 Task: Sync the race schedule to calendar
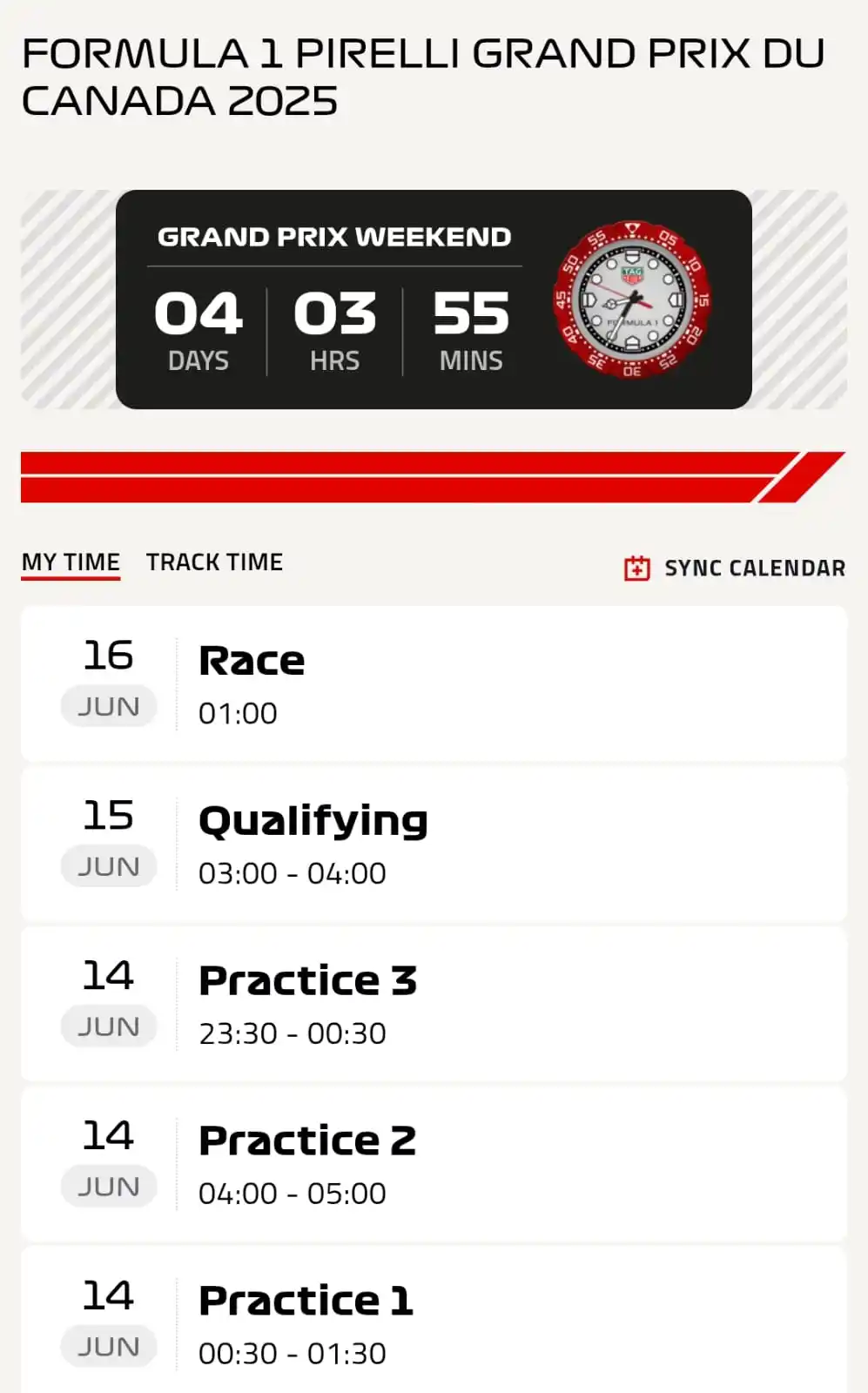pos(735,568)
